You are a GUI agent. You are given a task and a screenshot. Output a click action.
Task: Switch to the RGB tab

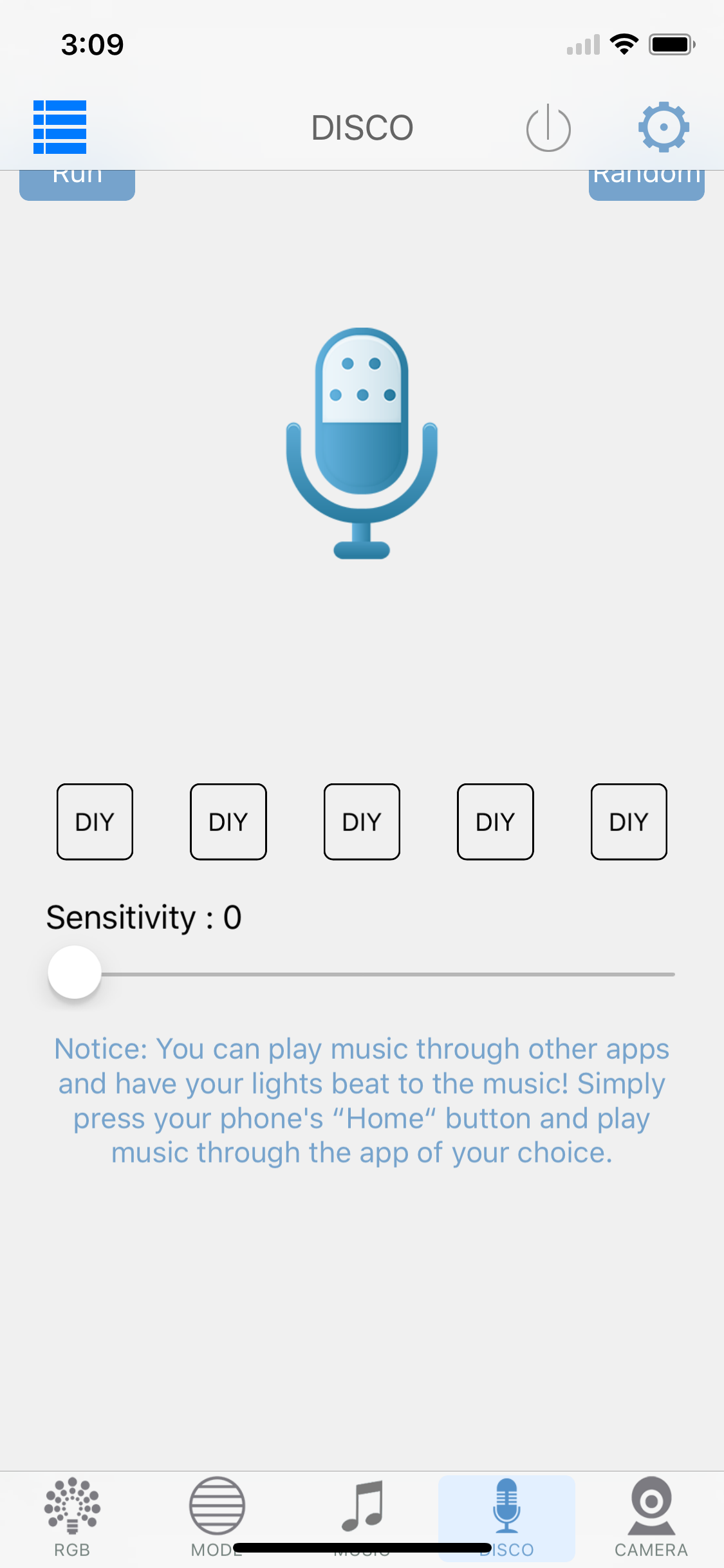pyautogui.click(x=72, y=1515)
